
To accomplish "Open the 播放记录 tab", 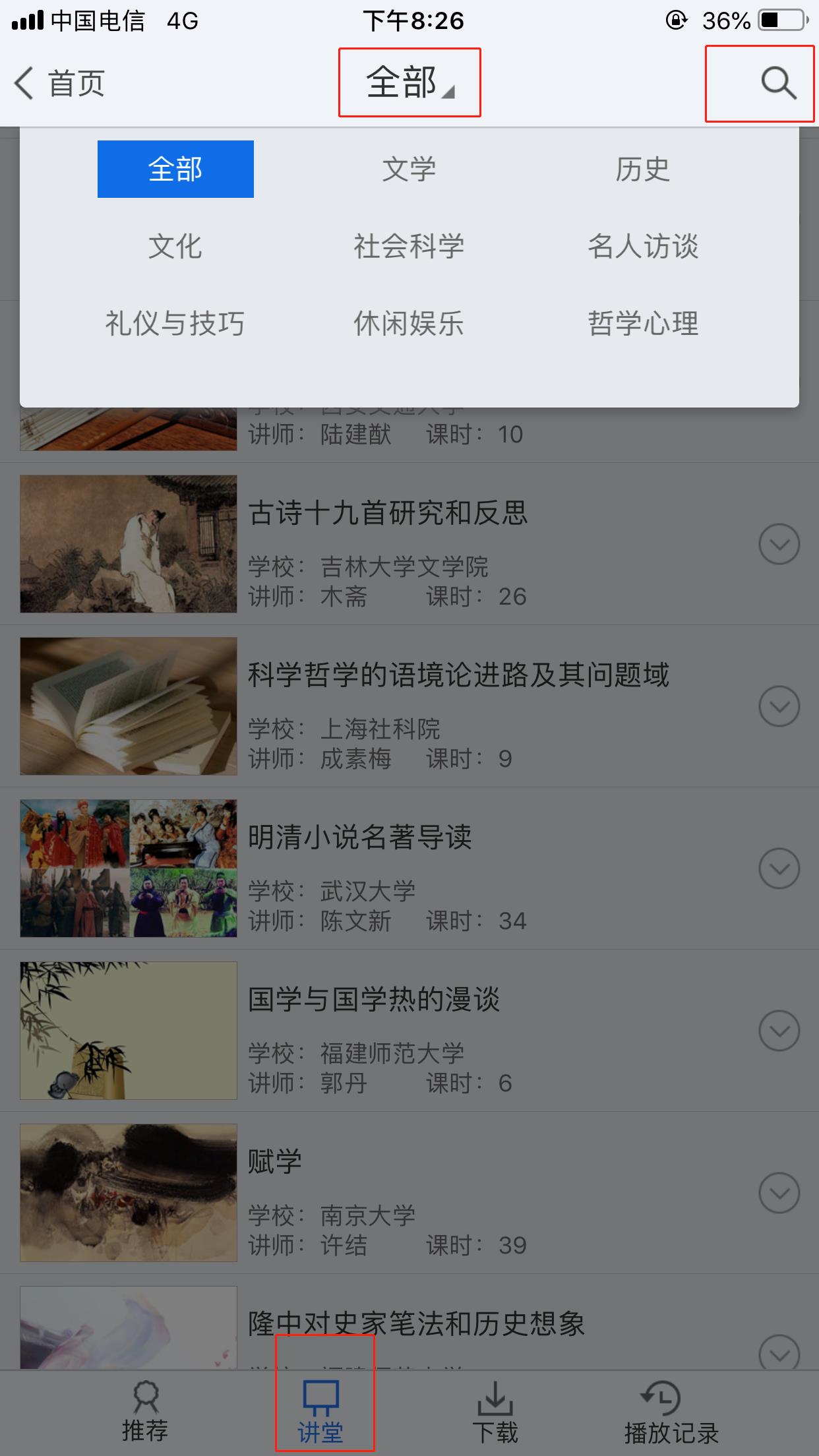I will click(x=671, y=1412).
